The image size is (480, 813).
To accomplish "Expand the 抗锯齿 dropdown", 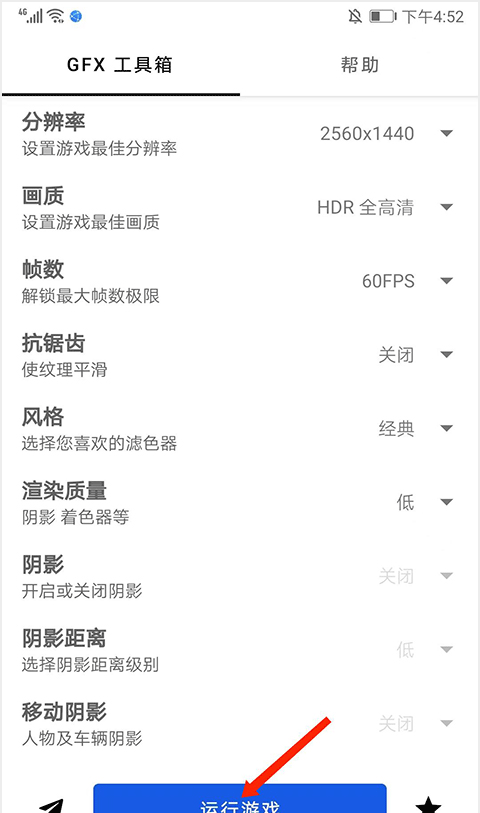I will 415,355.
